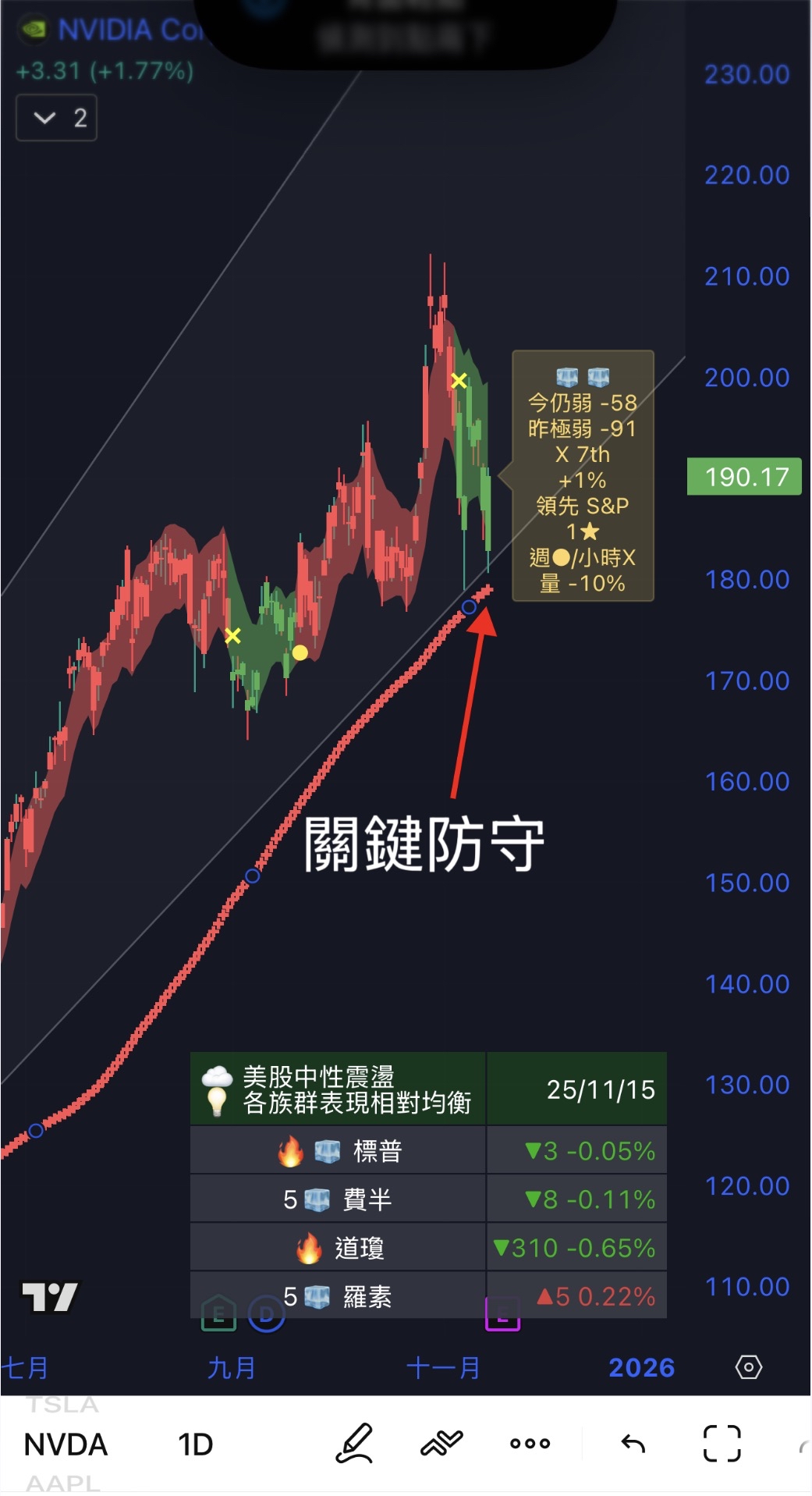Tap the green earnings E marker
This screenshot has height=1496, width=812.
click(x=218, y=1313)
